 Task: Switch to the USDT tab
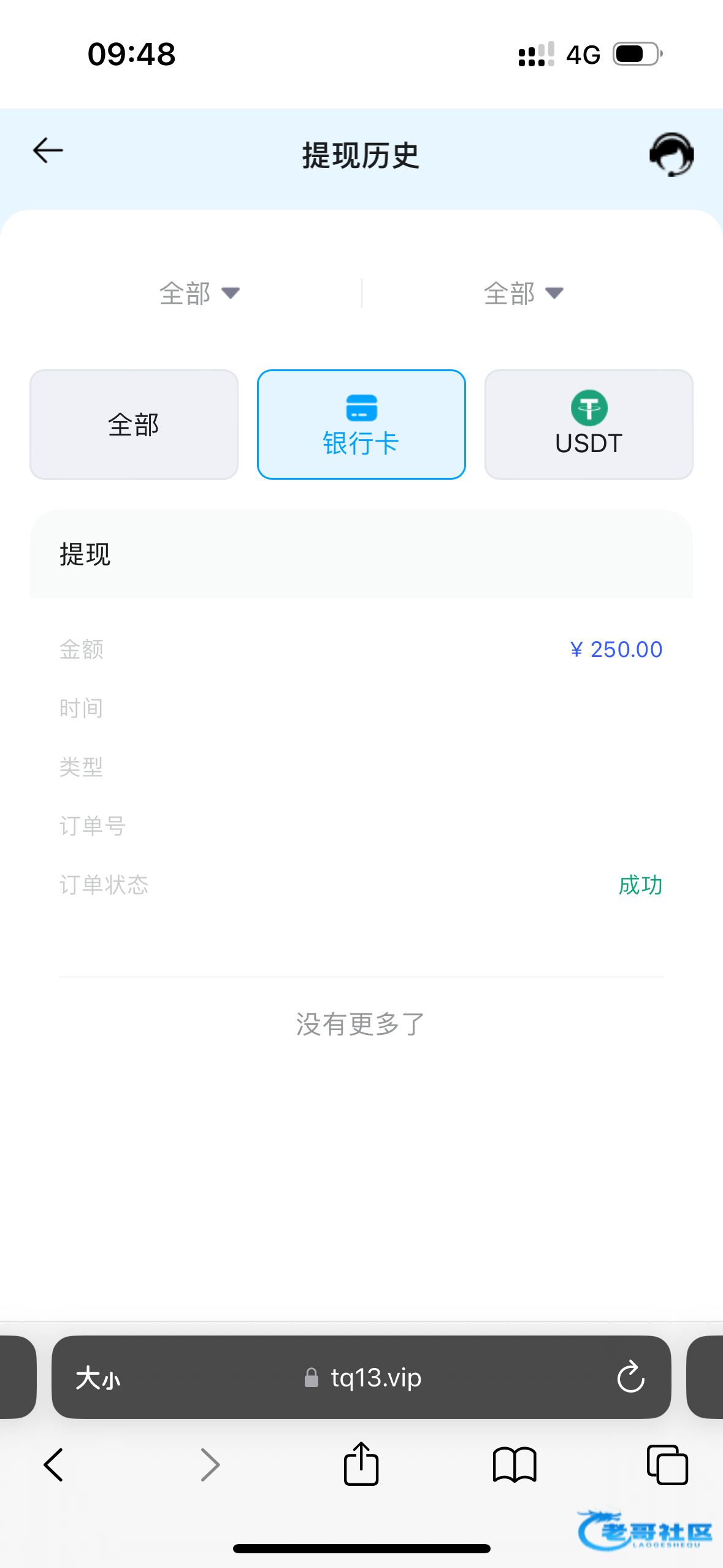[589, 425]
